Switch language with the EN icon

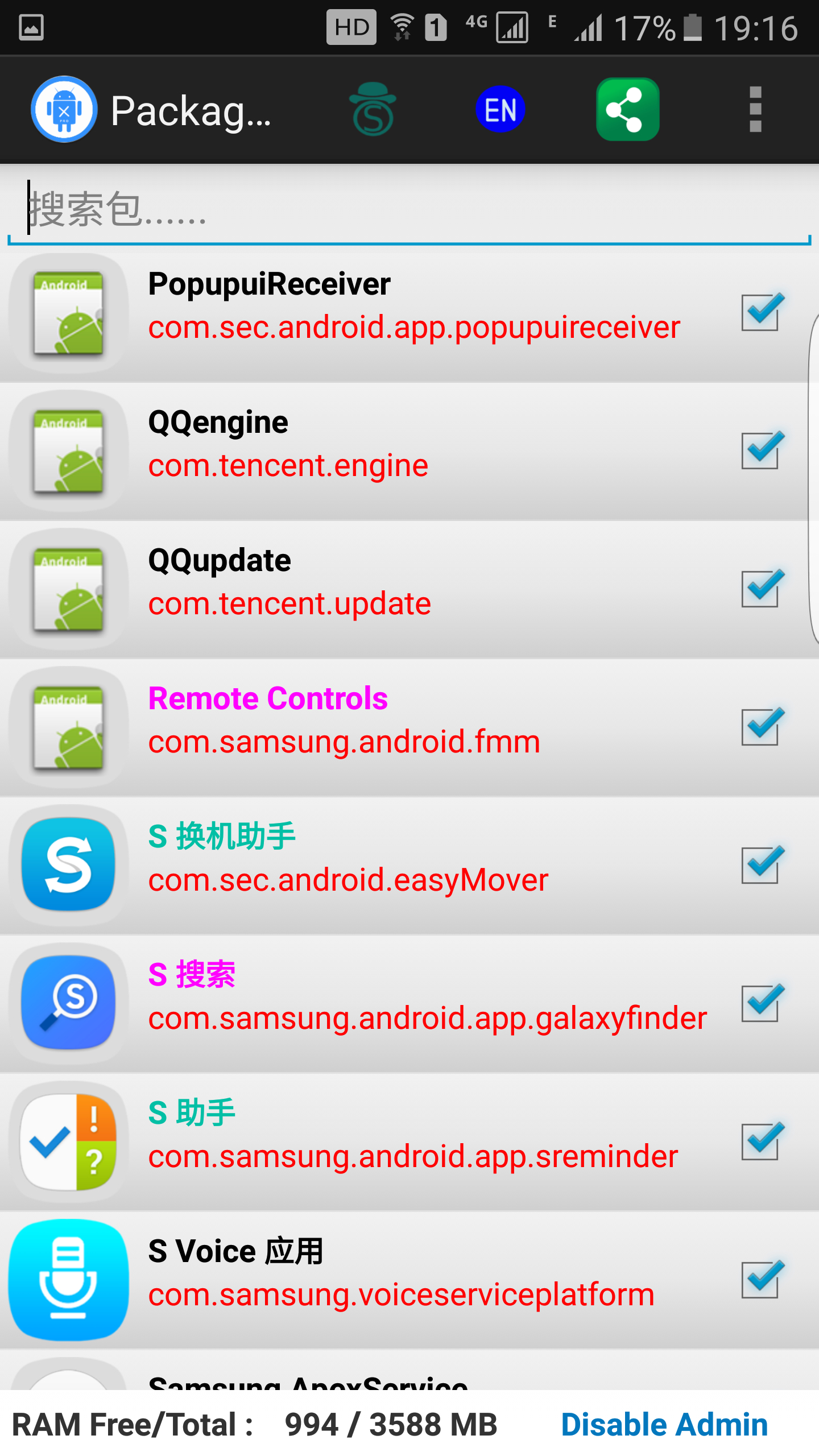coord(500,109)
